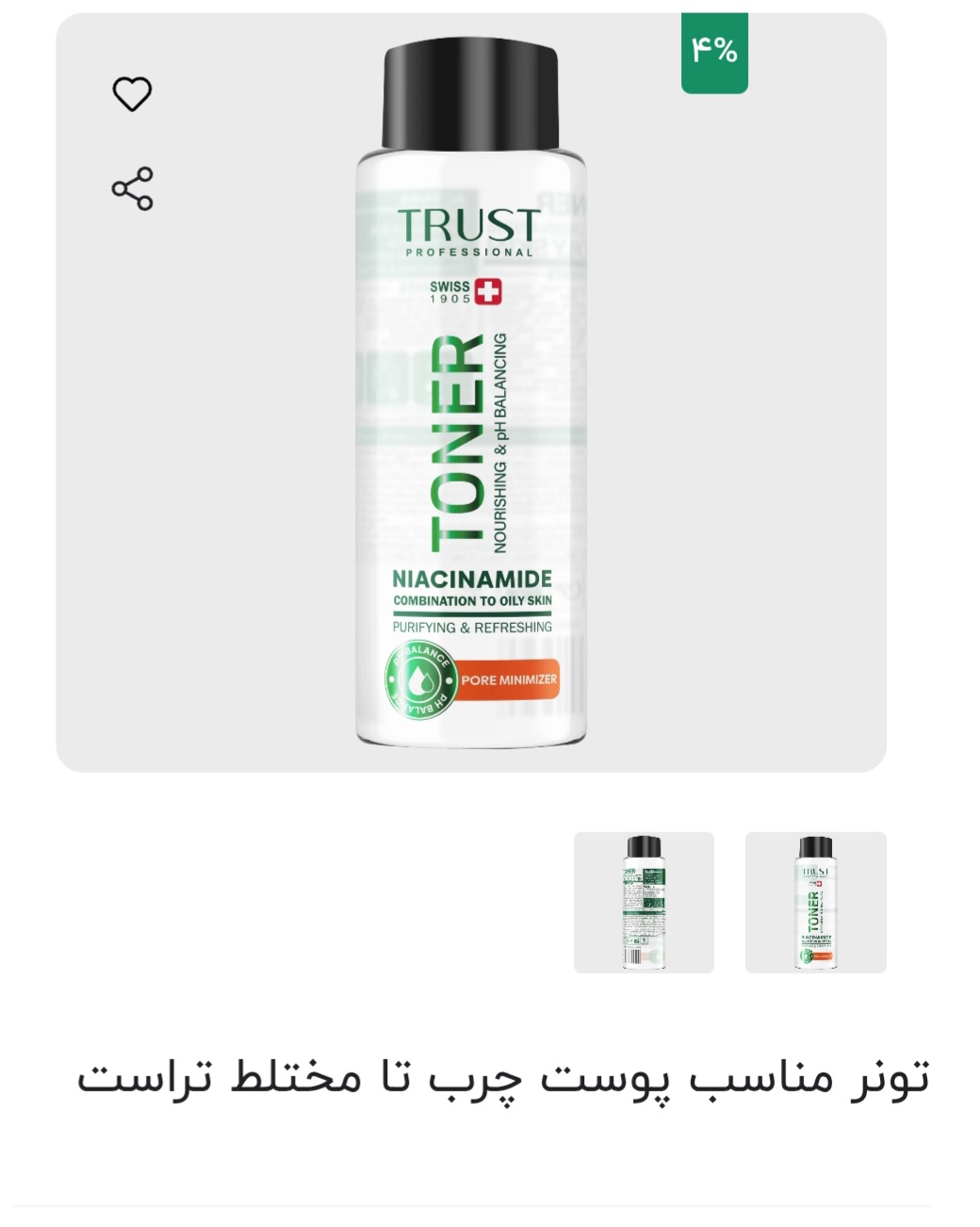The width and height of the screenshot is (980, 1227).
Task: Select the front-of-bottle thumbnail image
Action: coord(815,902)
